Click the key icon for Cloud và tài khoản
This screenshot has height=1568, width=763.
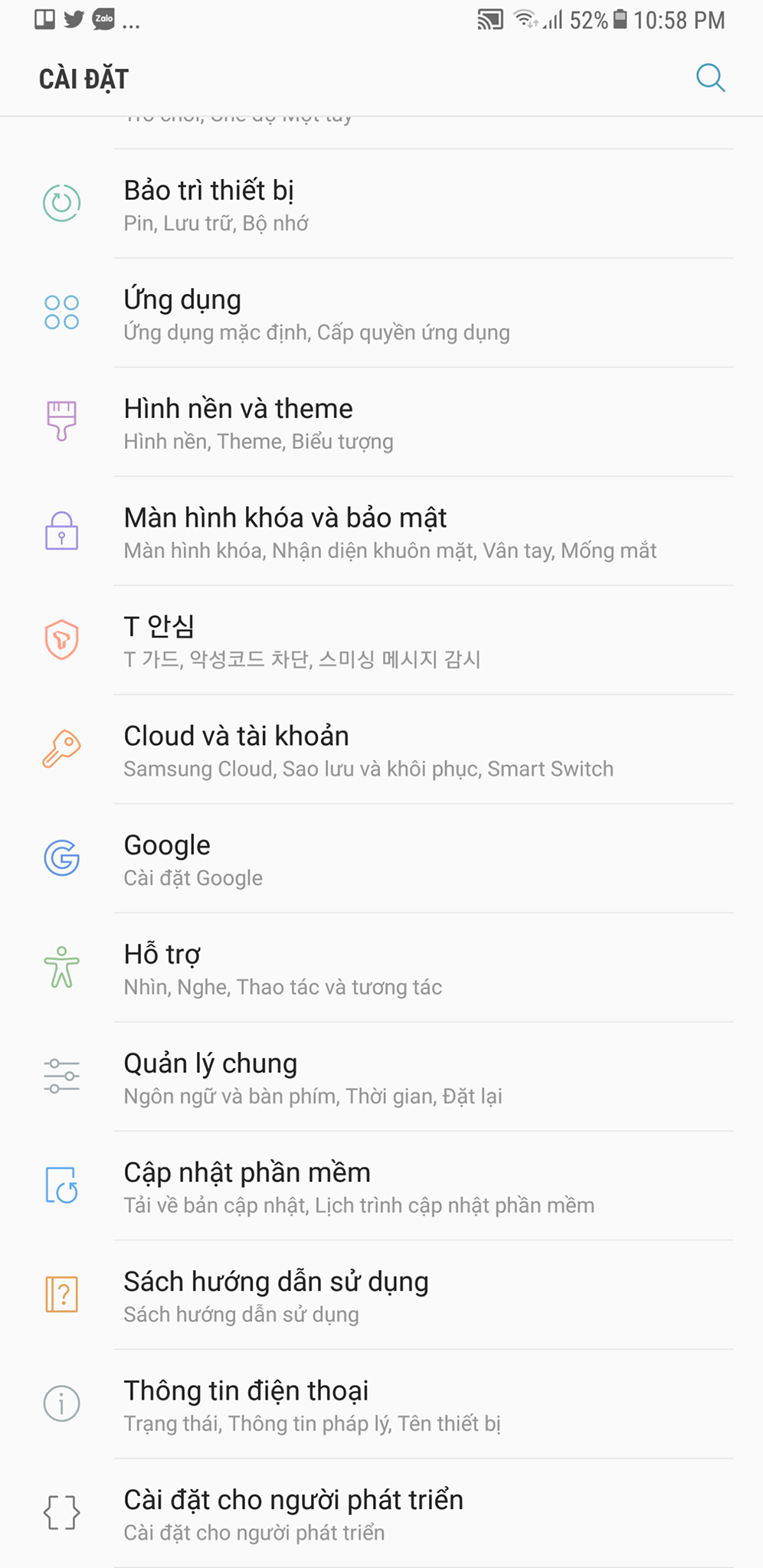point(61,749)
